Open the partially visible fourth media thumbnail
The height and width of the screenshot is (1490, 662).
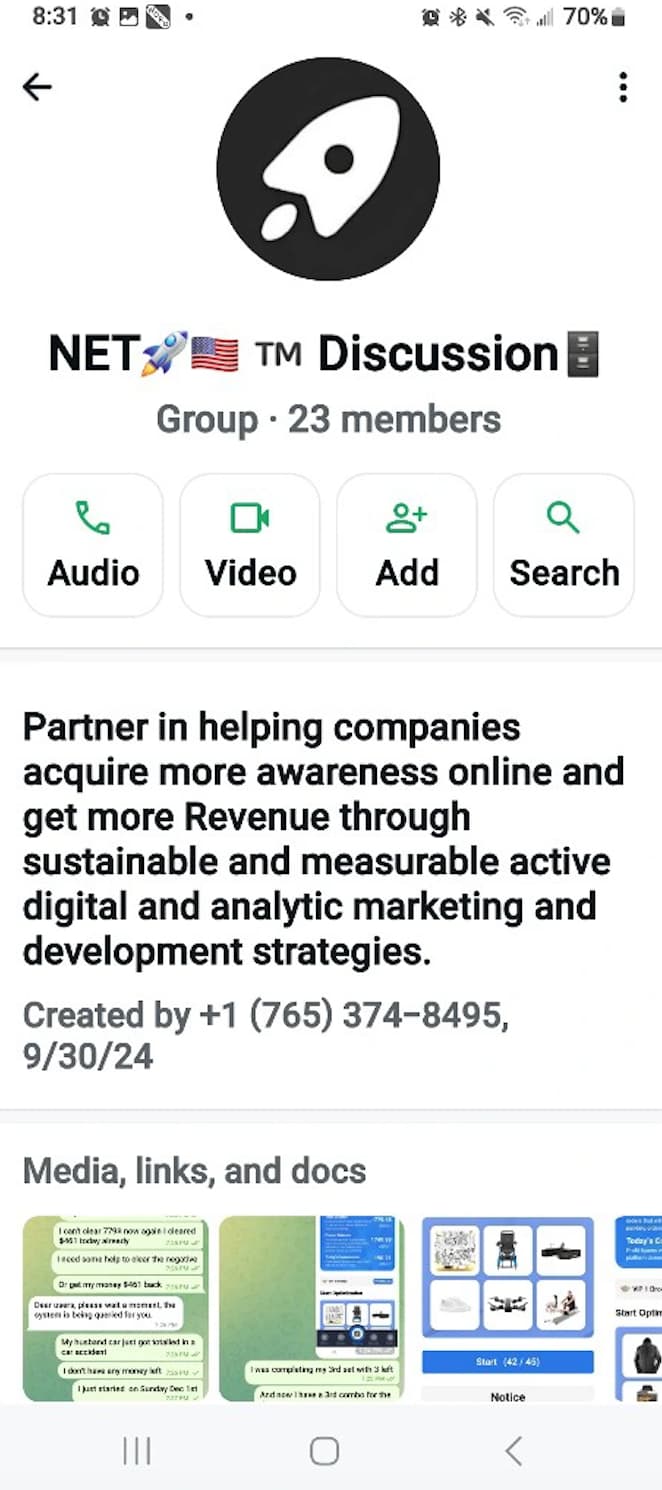[x=637, y=1308]
